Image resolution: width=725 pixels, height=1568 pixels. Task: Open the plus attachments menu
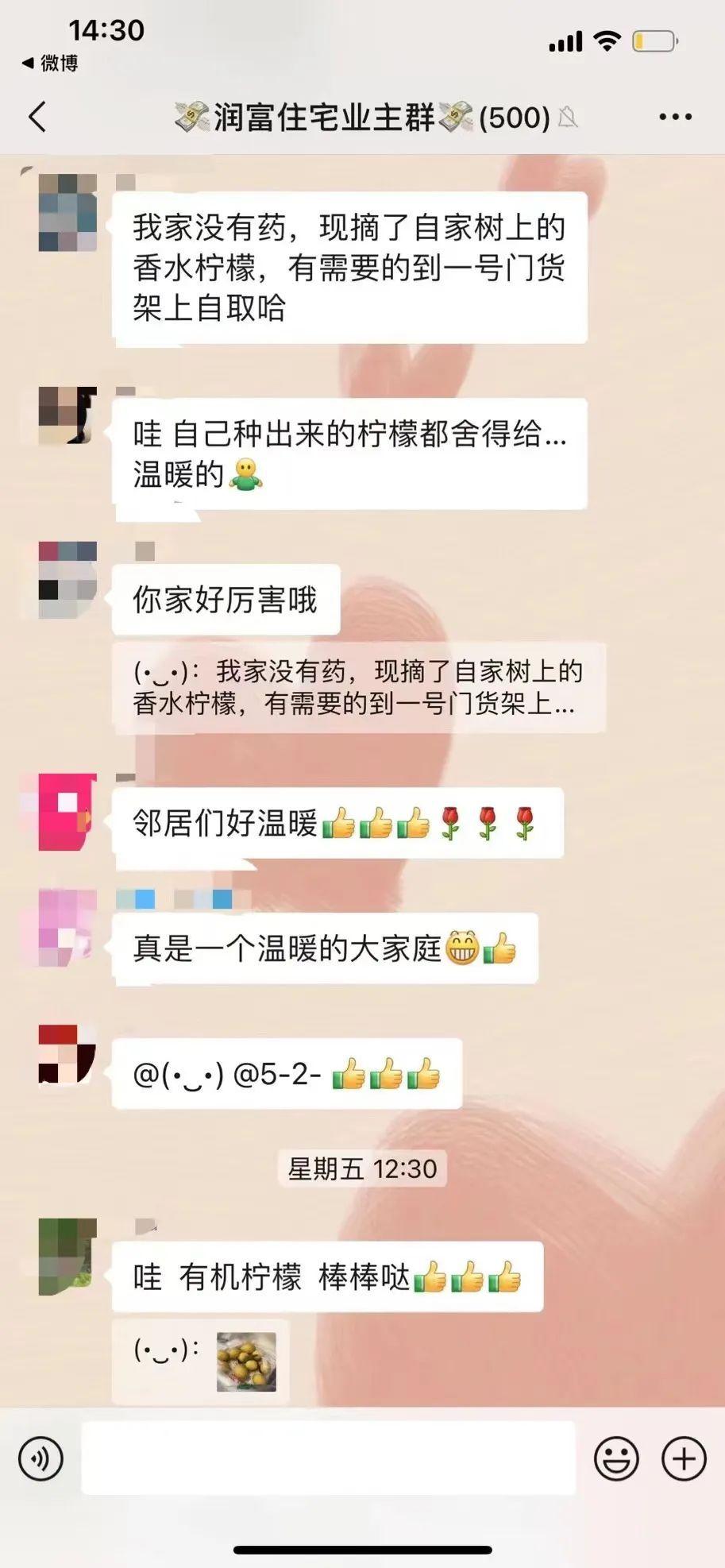(x=684, y=1458)
